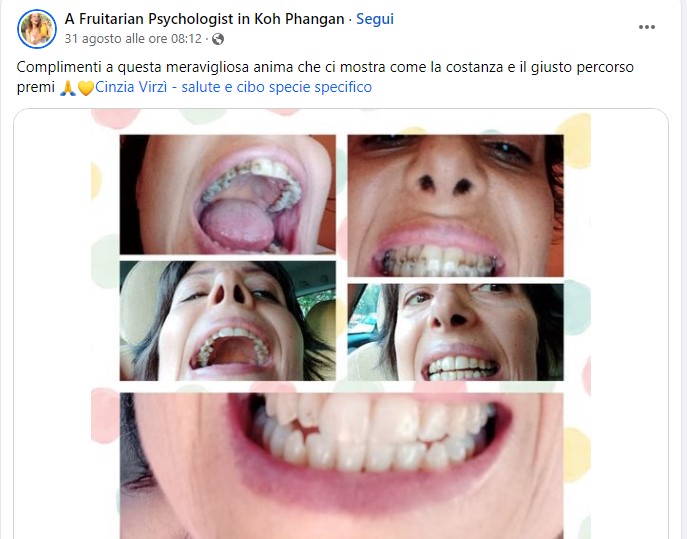Open the post timestamp 31 agosto alle 08:12
Viewport: 687px width, 539px height.
click(x=133, y=39)
